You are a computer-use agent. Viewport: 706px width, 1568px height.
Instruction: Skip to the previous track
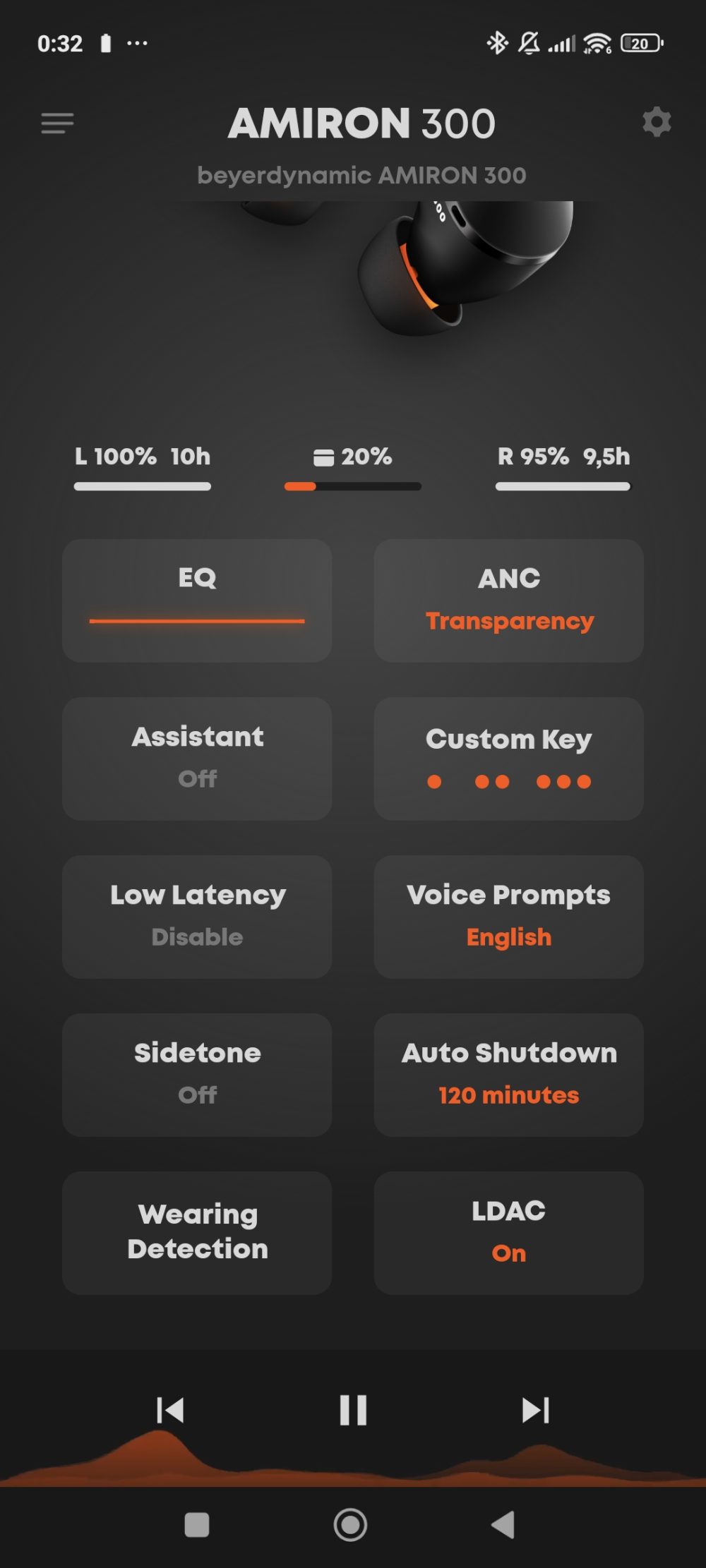(170, 1410)
